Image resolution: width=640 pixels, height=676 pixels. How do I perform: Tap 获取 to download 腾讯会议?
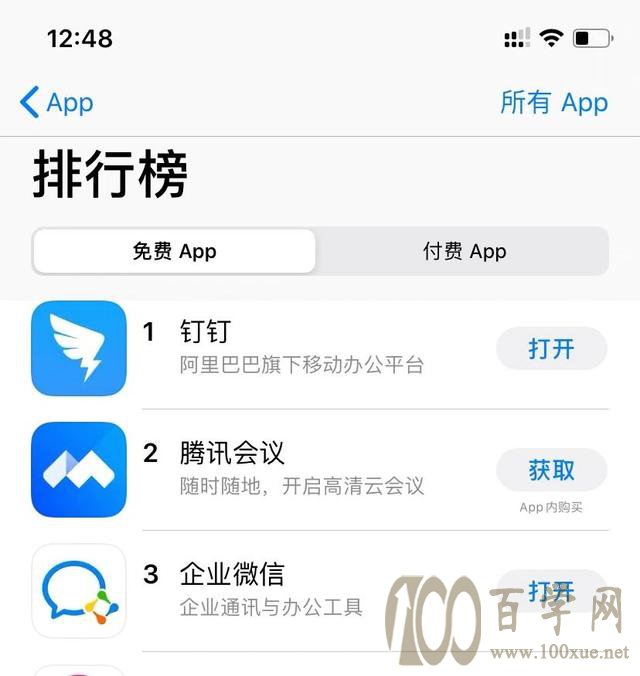(551, 470)
